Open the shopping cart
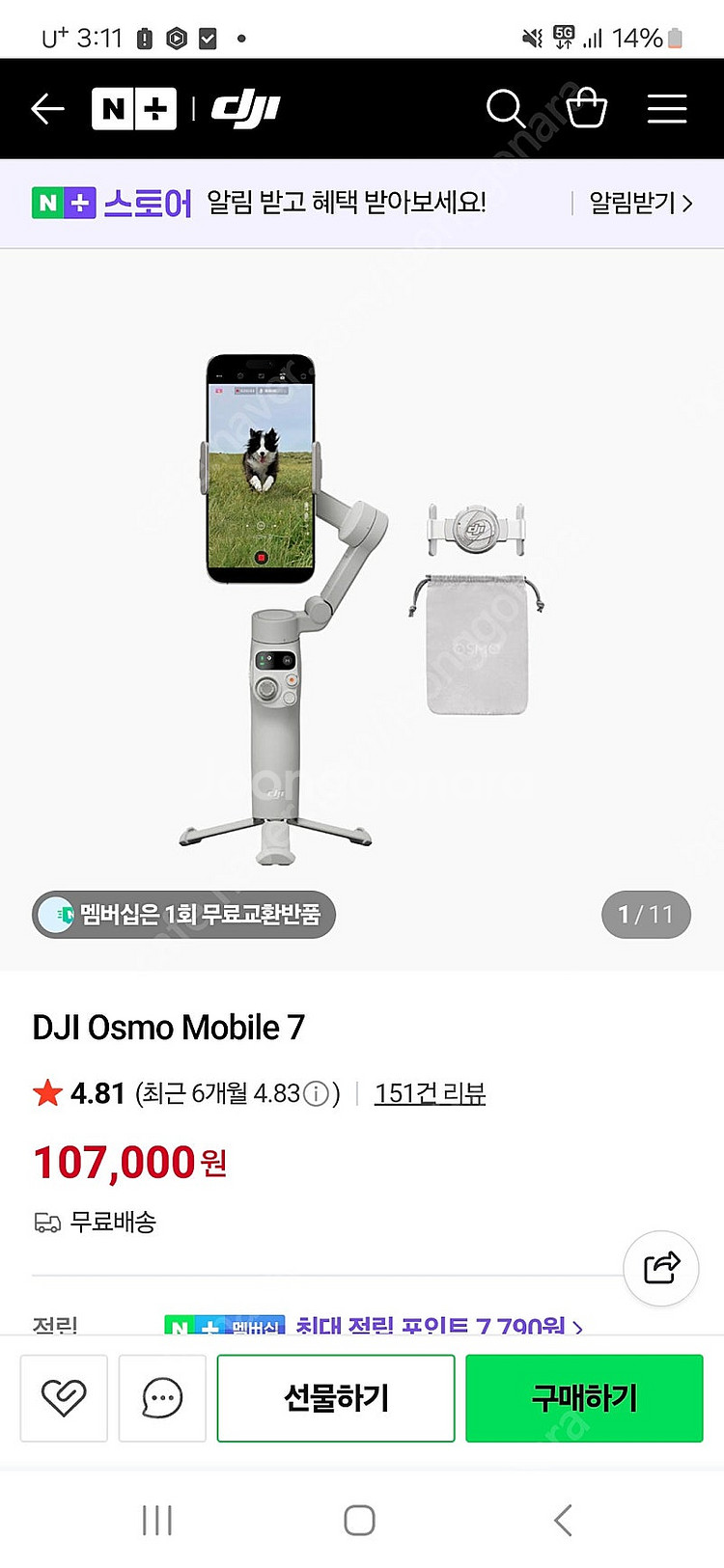This screenshot has height=1568, width=724. coord(586,108)
